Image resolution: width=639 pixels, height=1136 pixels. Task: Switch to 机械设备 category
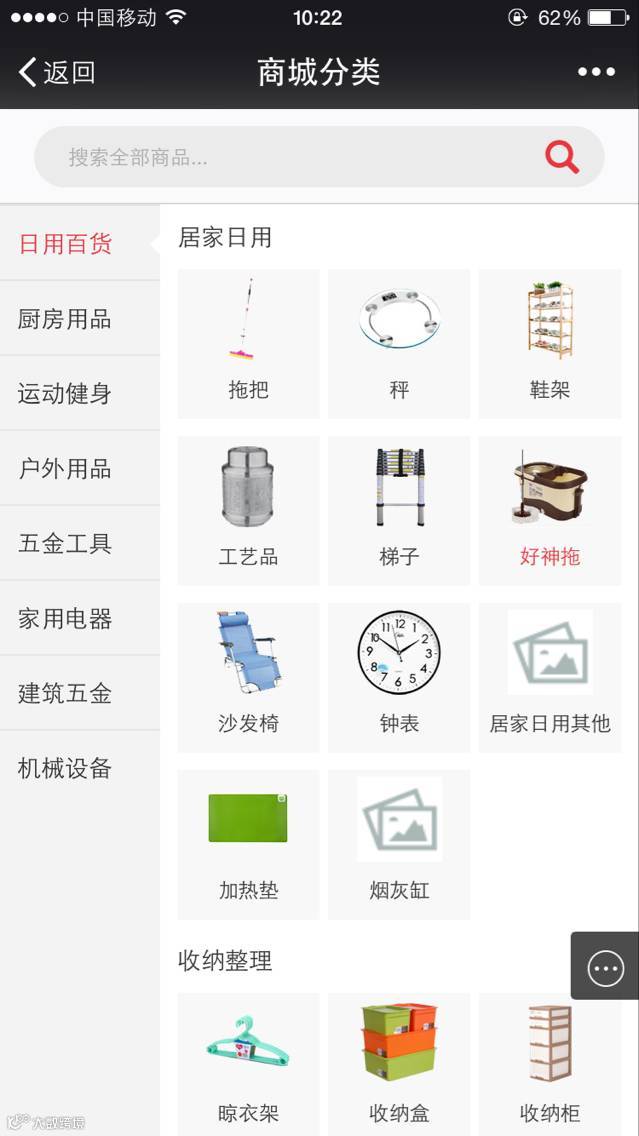(x=65, y=769)
